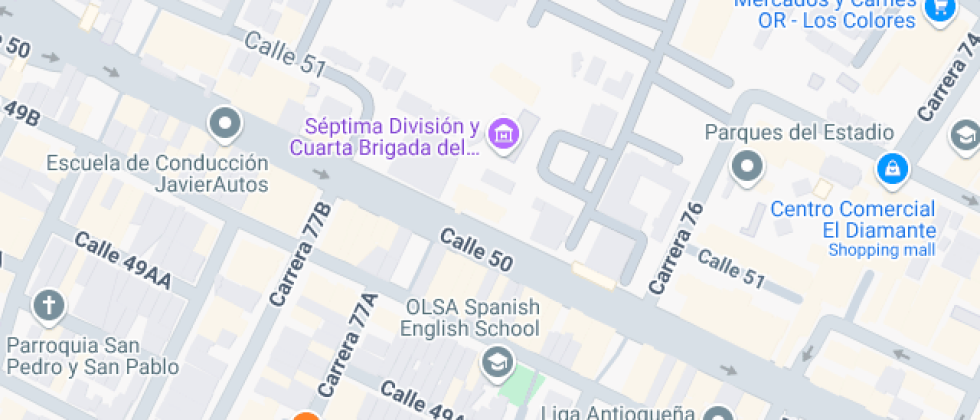Tap the Escuela de Conducción JavierAutos pin
Image resolution: width=980 pixels, height=420 pixels.
click(224, 126)
